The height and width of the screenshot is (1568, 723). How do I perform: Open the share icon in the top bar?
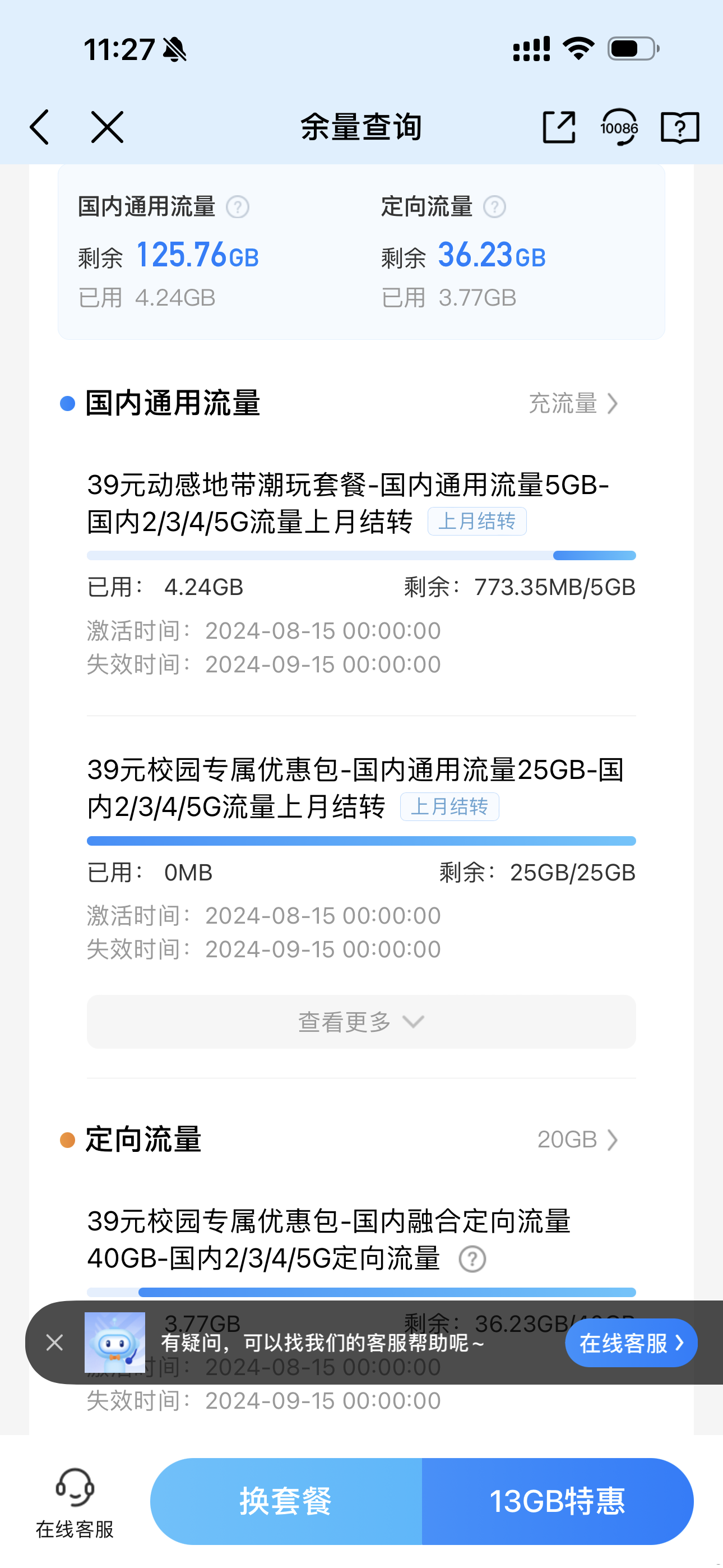pos(558,127)
